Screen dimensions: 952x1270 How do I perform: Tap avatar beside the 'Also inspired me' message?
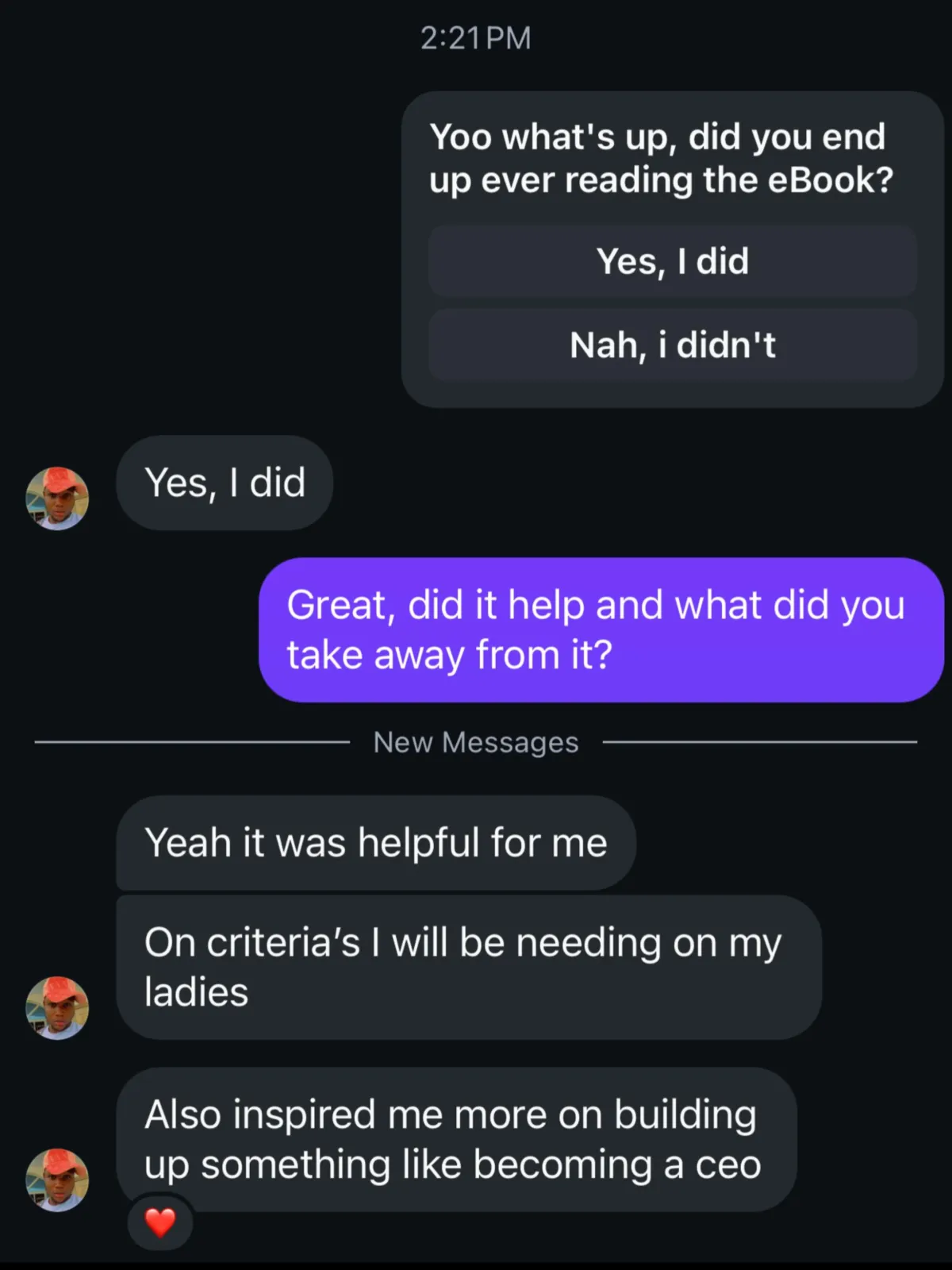(57, 1180)
